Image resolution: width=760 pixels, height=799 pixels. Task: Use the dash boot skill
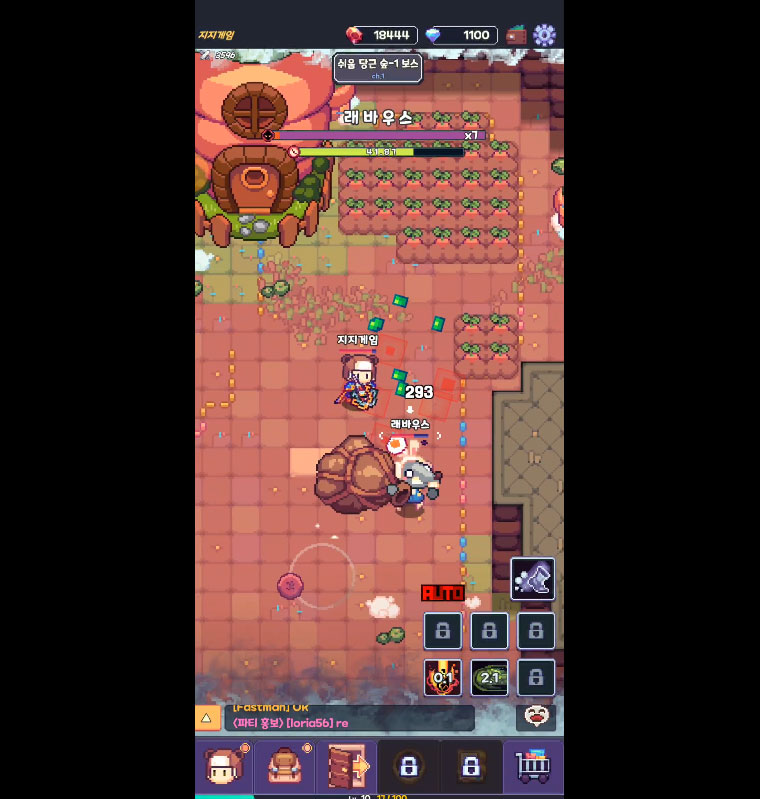[533, 578]
